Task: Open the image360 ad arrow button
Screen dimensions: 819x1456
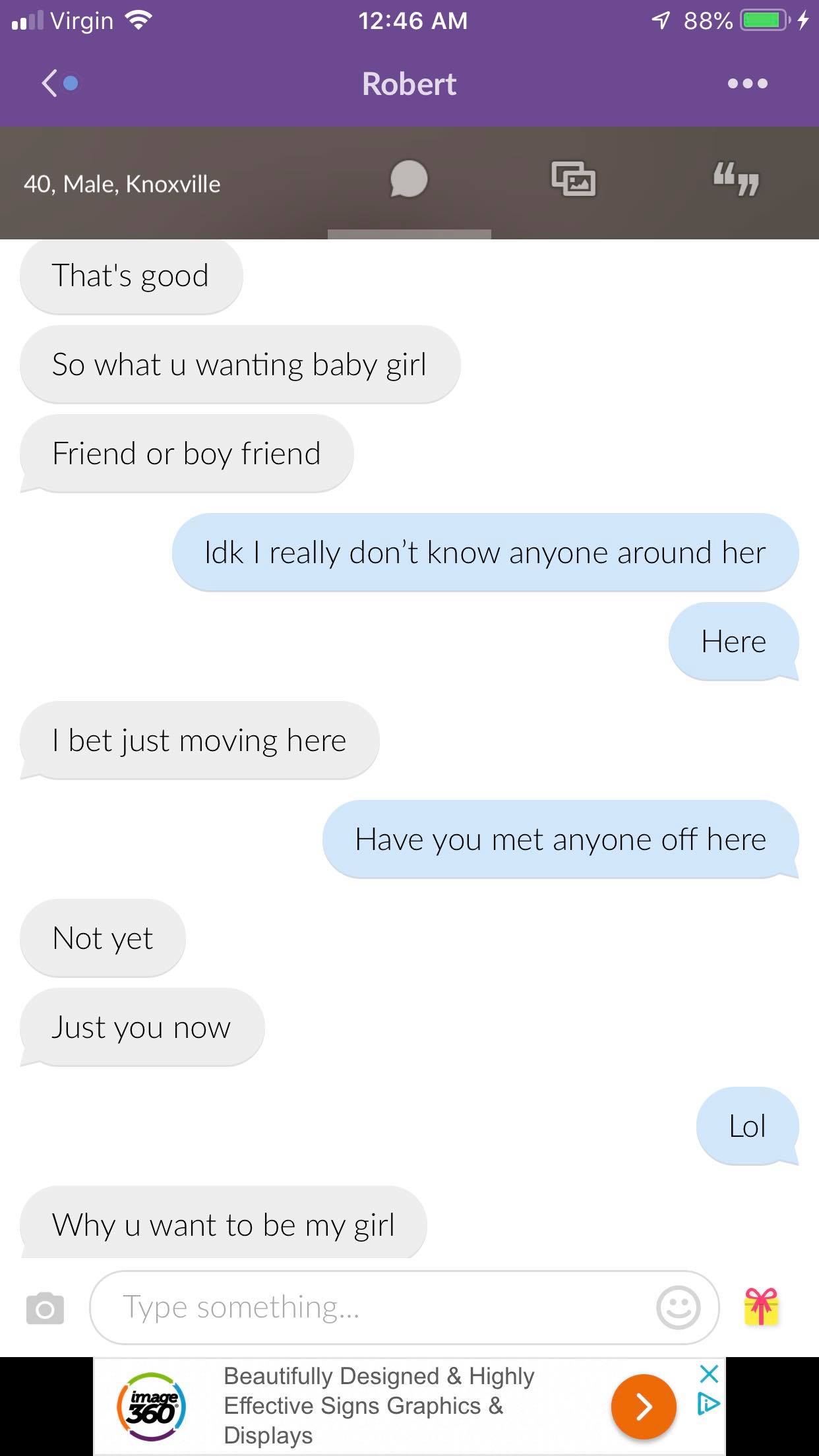Action: pyautogui.click(x=644, y=1407)
